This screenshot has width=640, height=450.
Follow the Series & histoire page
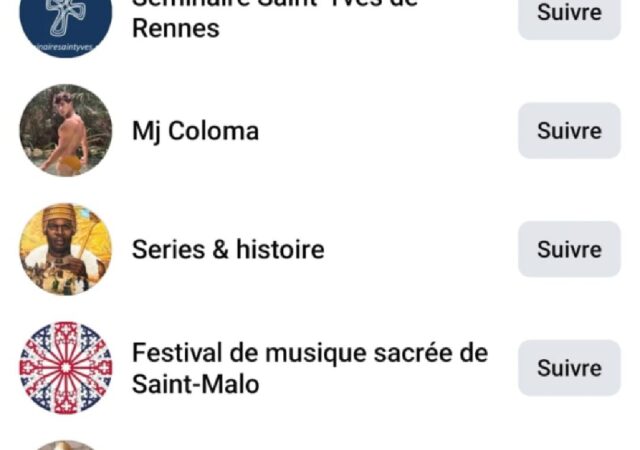point(569,249)
